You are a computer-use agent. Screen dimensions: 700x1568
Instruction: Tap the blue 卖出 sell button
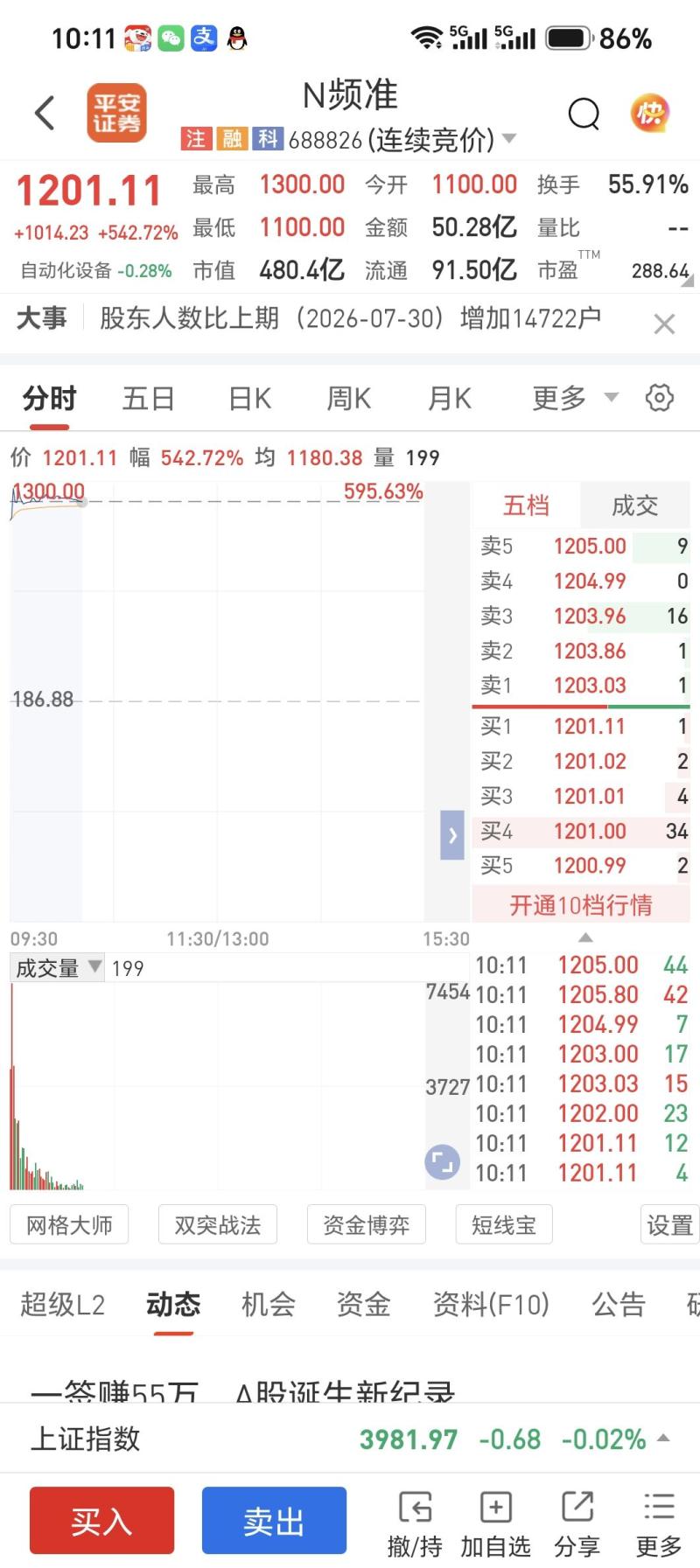pyautogui.click(x=274, y=1522)
